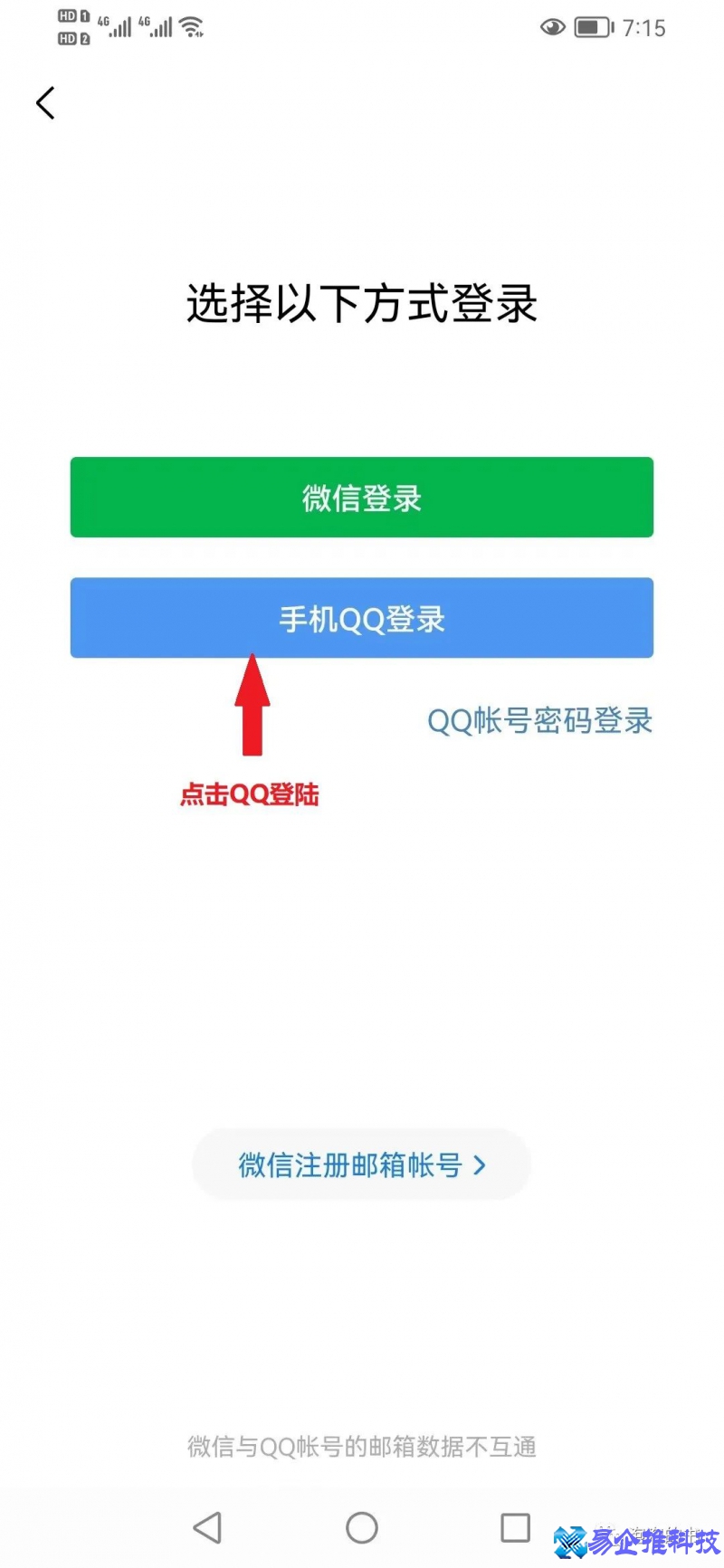Tap the battery indicator in status bar
The image size is (724, 1568).
pos(593,27)
